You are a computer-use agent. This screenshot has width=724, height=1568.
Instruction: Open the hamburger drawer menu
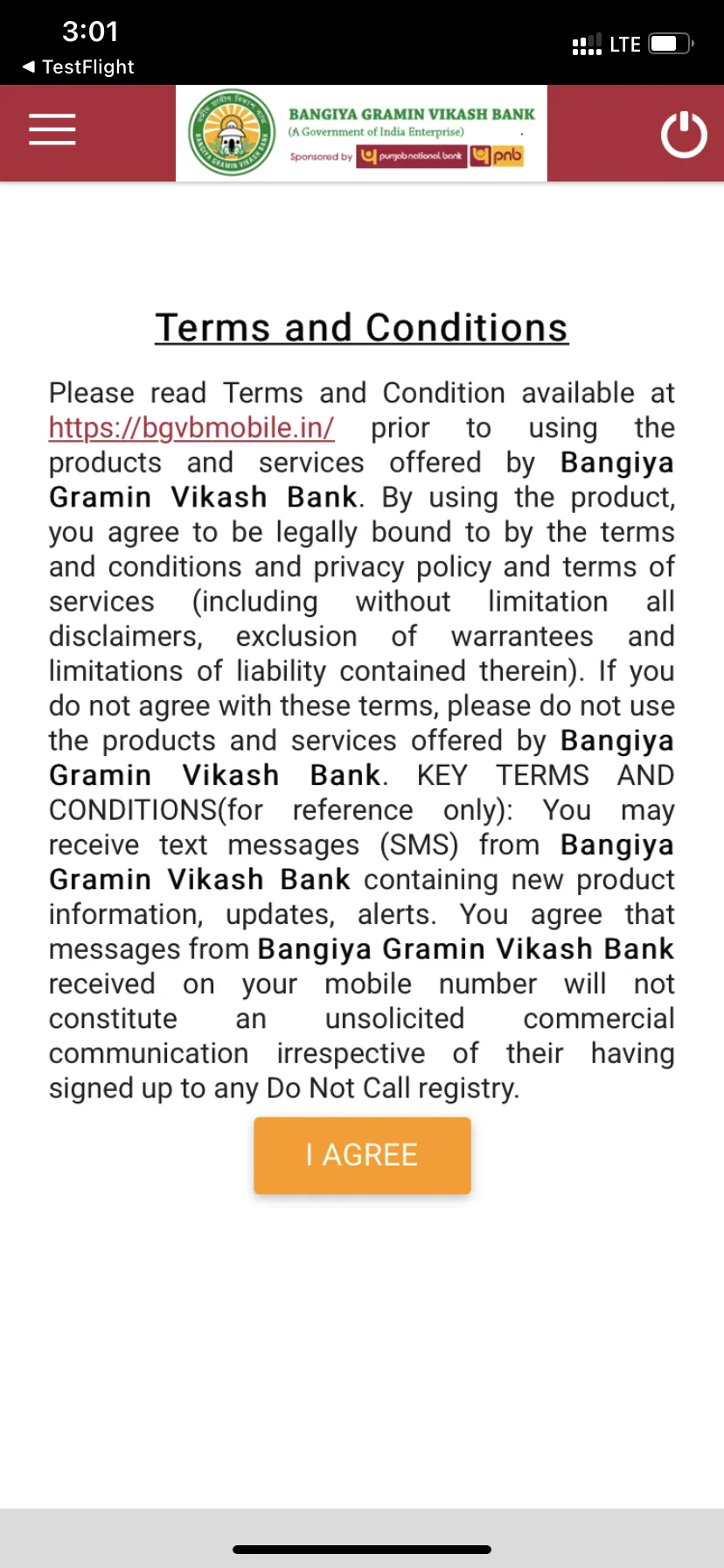52,129
